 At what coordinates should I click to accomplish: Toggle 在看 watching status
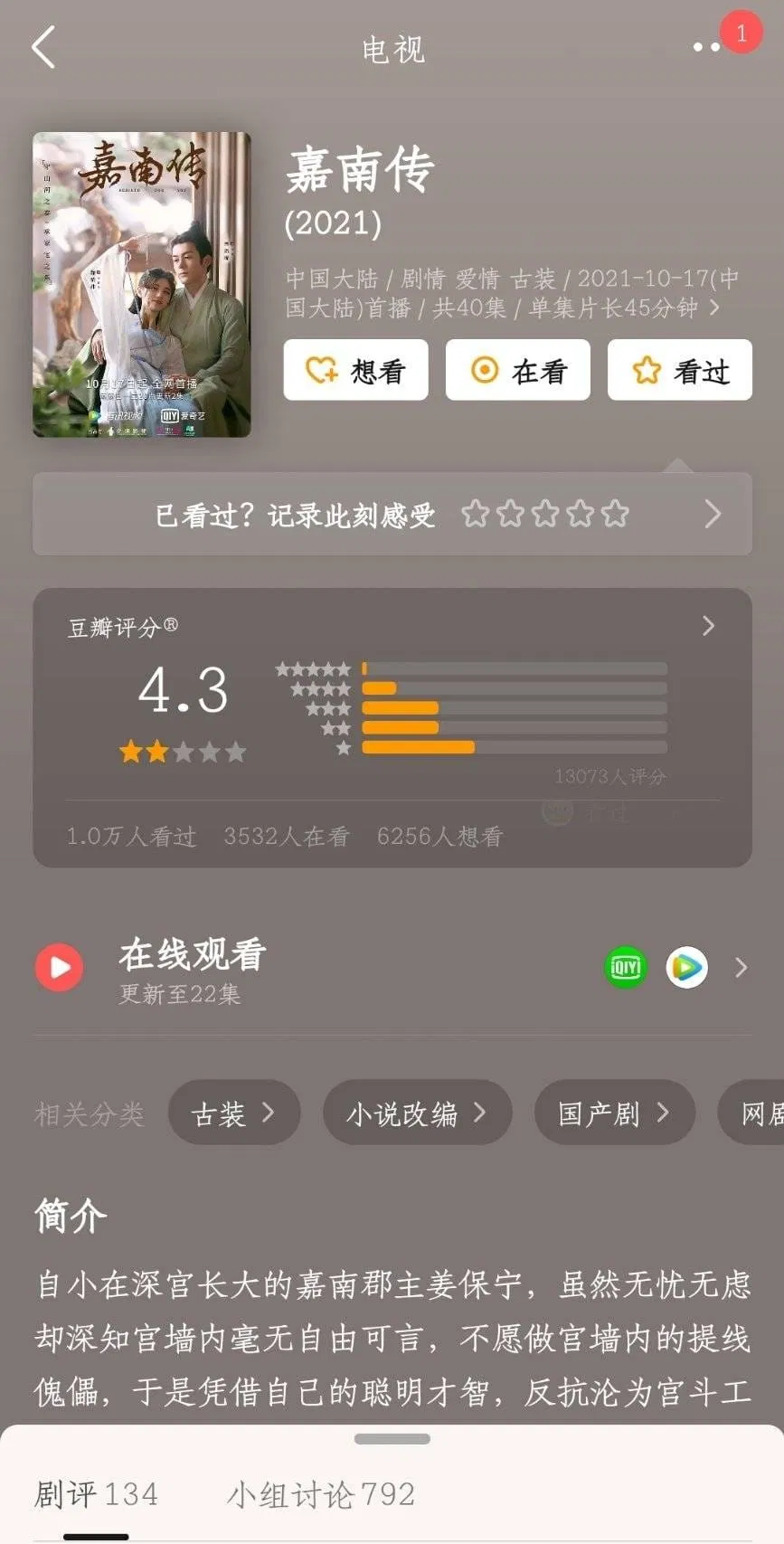pos(516,369)
